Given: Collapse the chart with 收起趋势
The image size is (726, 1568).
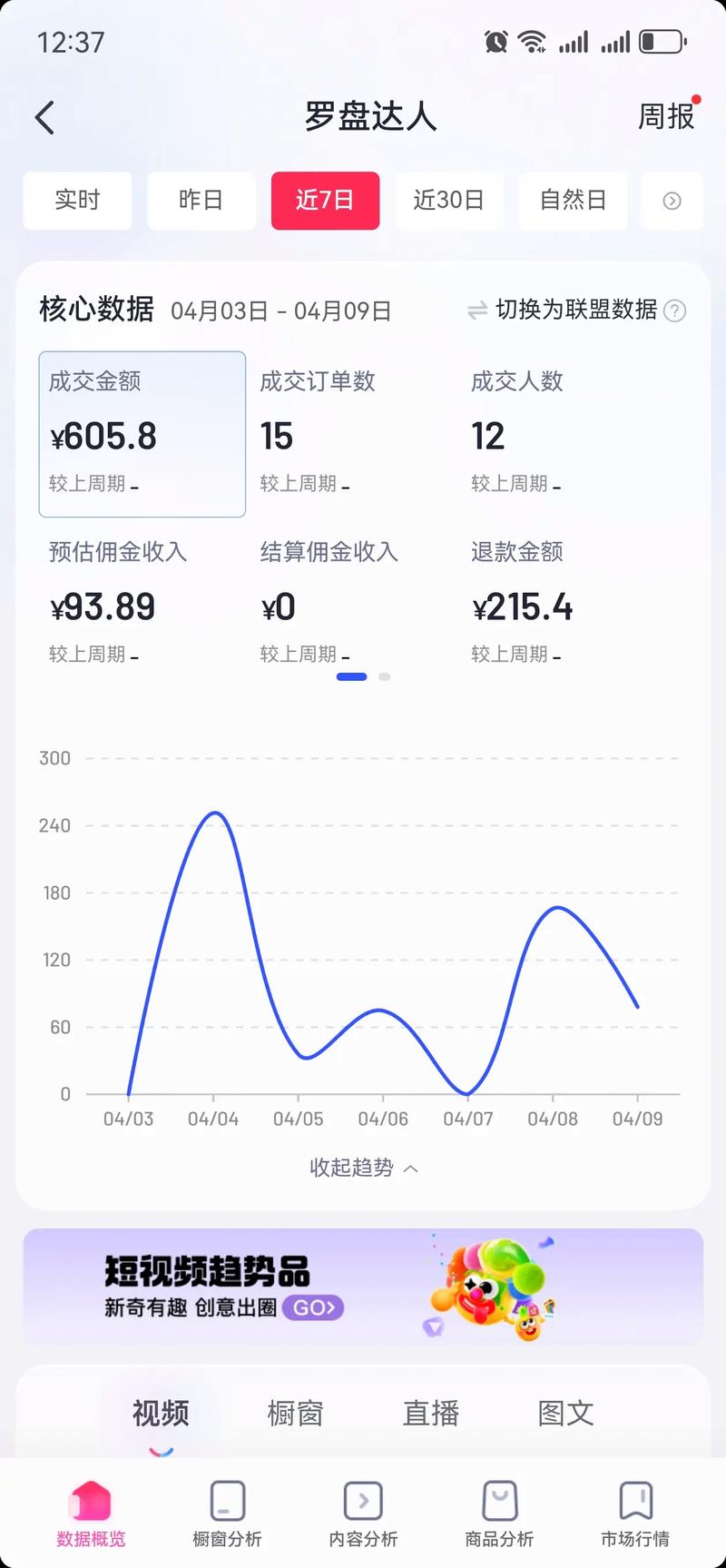Looking at the screenshot, I should (363, 1168).
